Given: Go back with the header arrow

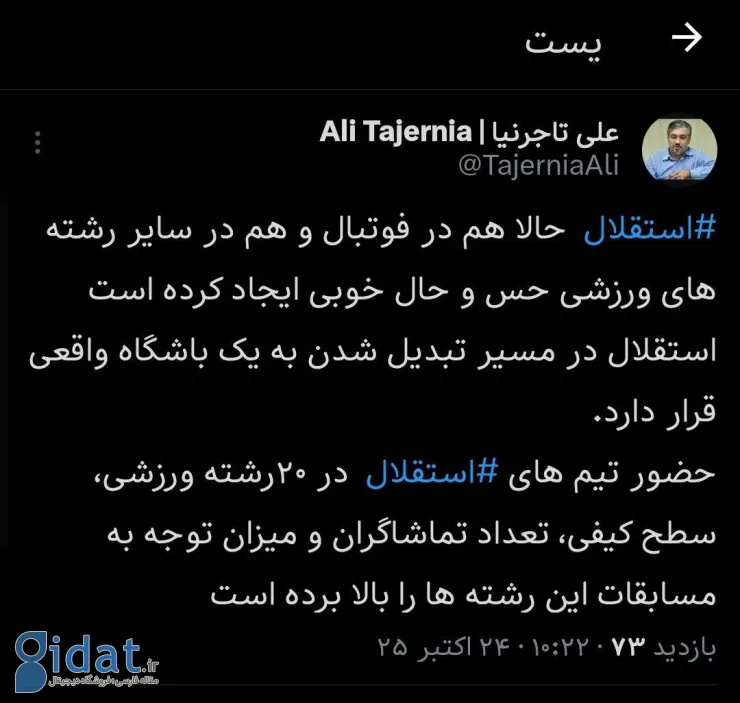Looking at the screenshot, I should click(686, 38).
